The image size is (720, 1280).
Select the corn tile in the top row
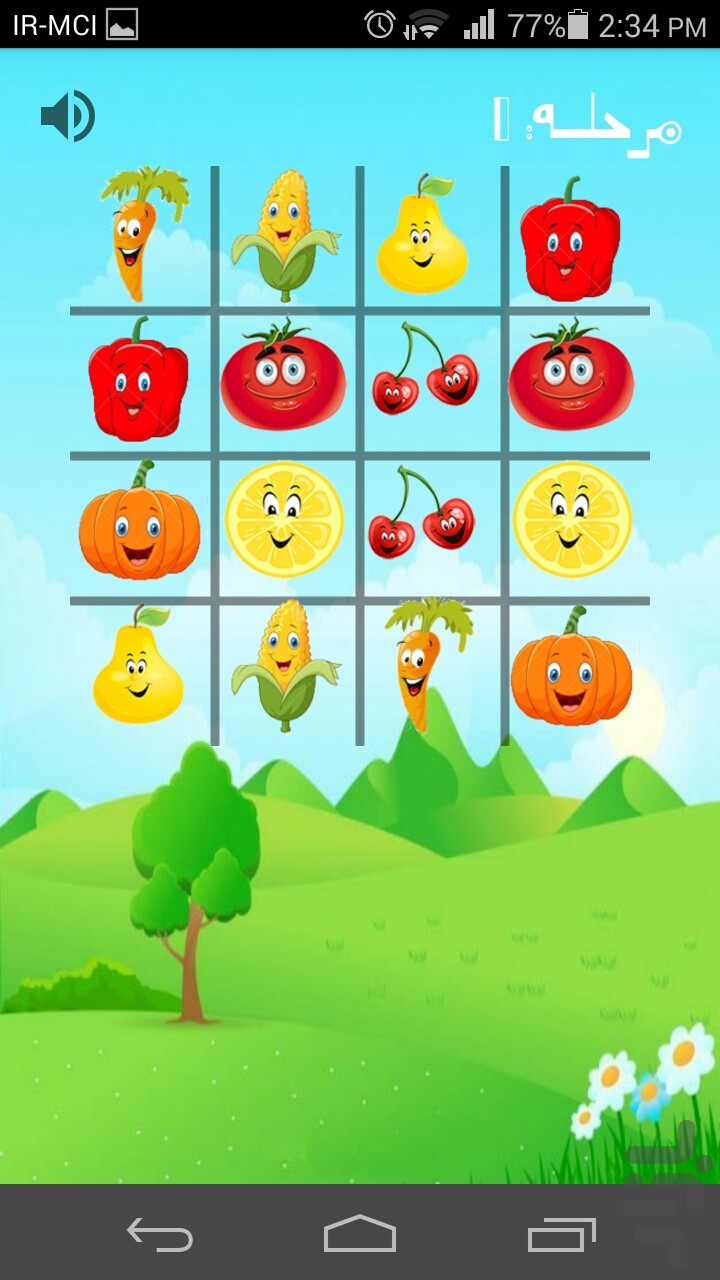point(285,236)
